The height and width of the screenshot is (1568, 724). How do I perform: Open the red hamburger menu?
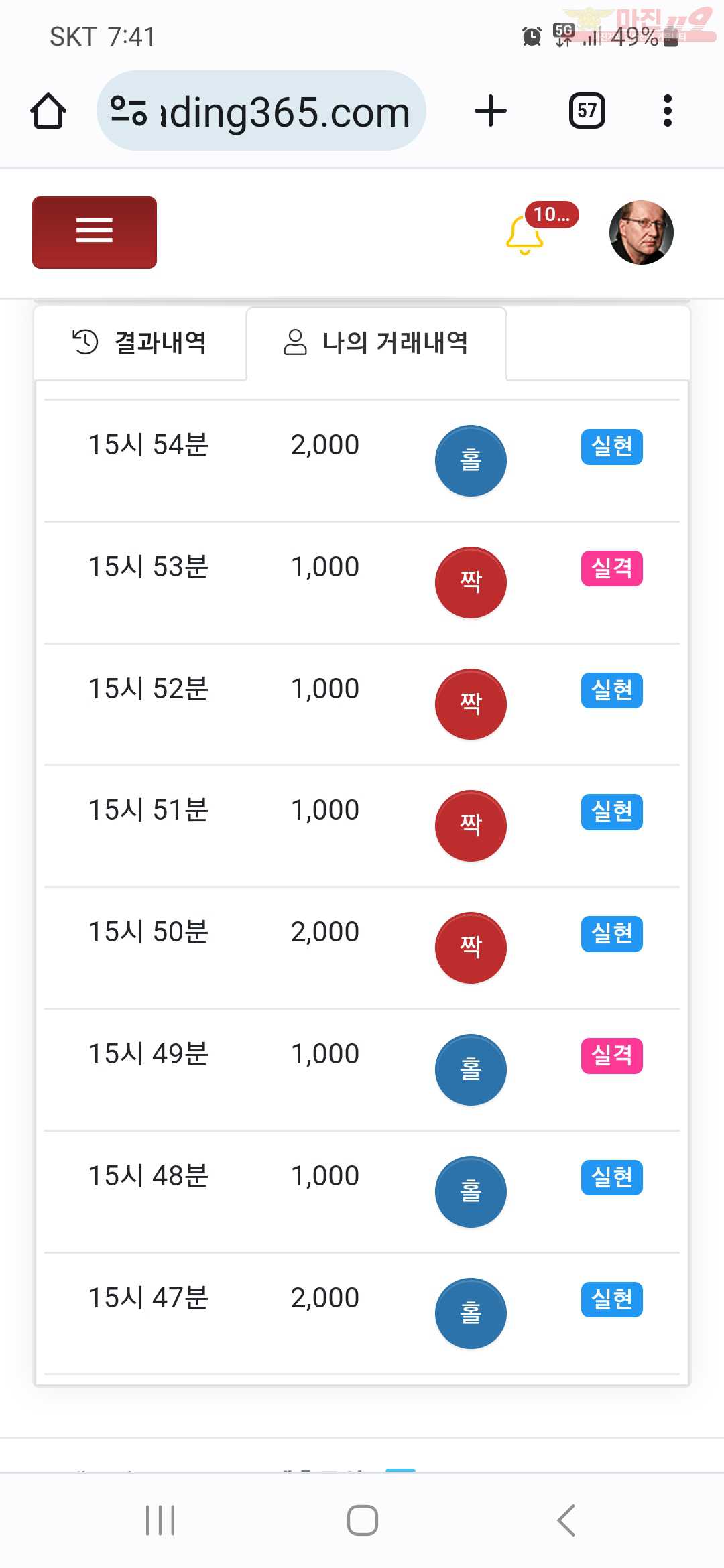pyautogui.click(x=95, y=233)
